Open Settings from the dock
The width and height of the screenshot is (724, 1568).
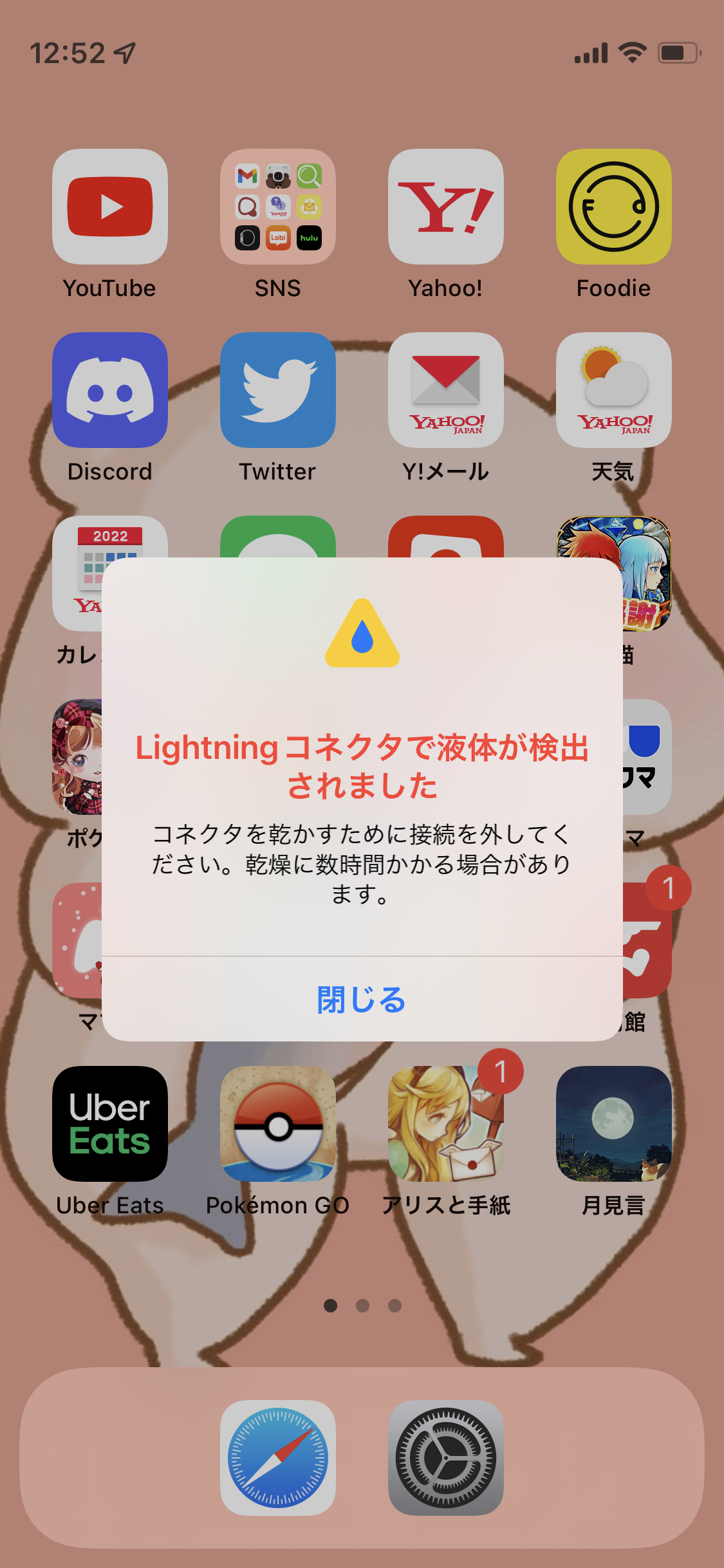point(446,1458)
